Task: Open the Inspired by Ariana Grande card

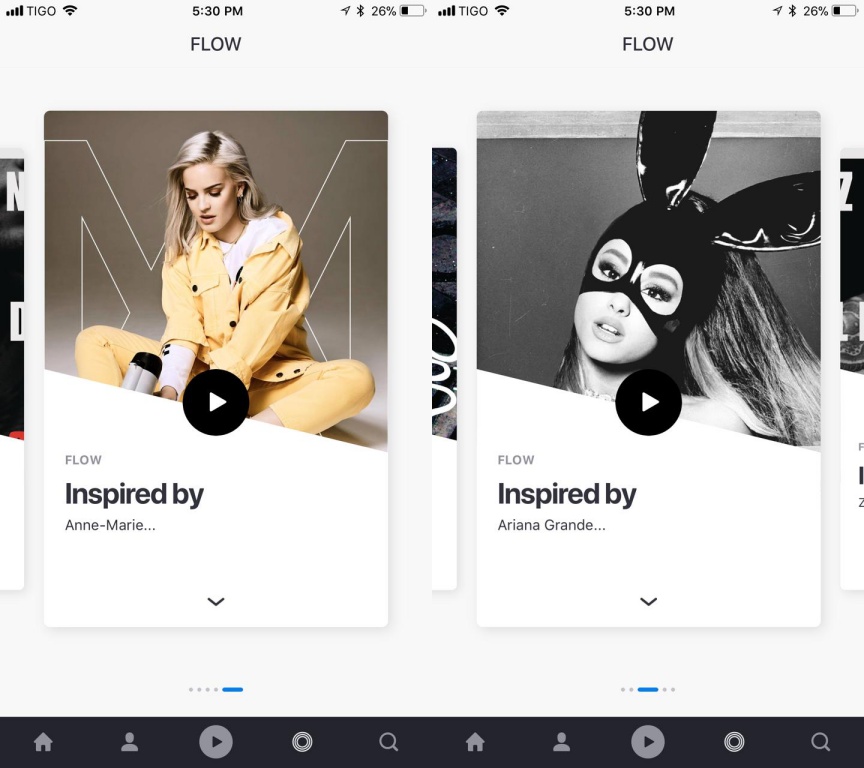Action: click(566, 494)
